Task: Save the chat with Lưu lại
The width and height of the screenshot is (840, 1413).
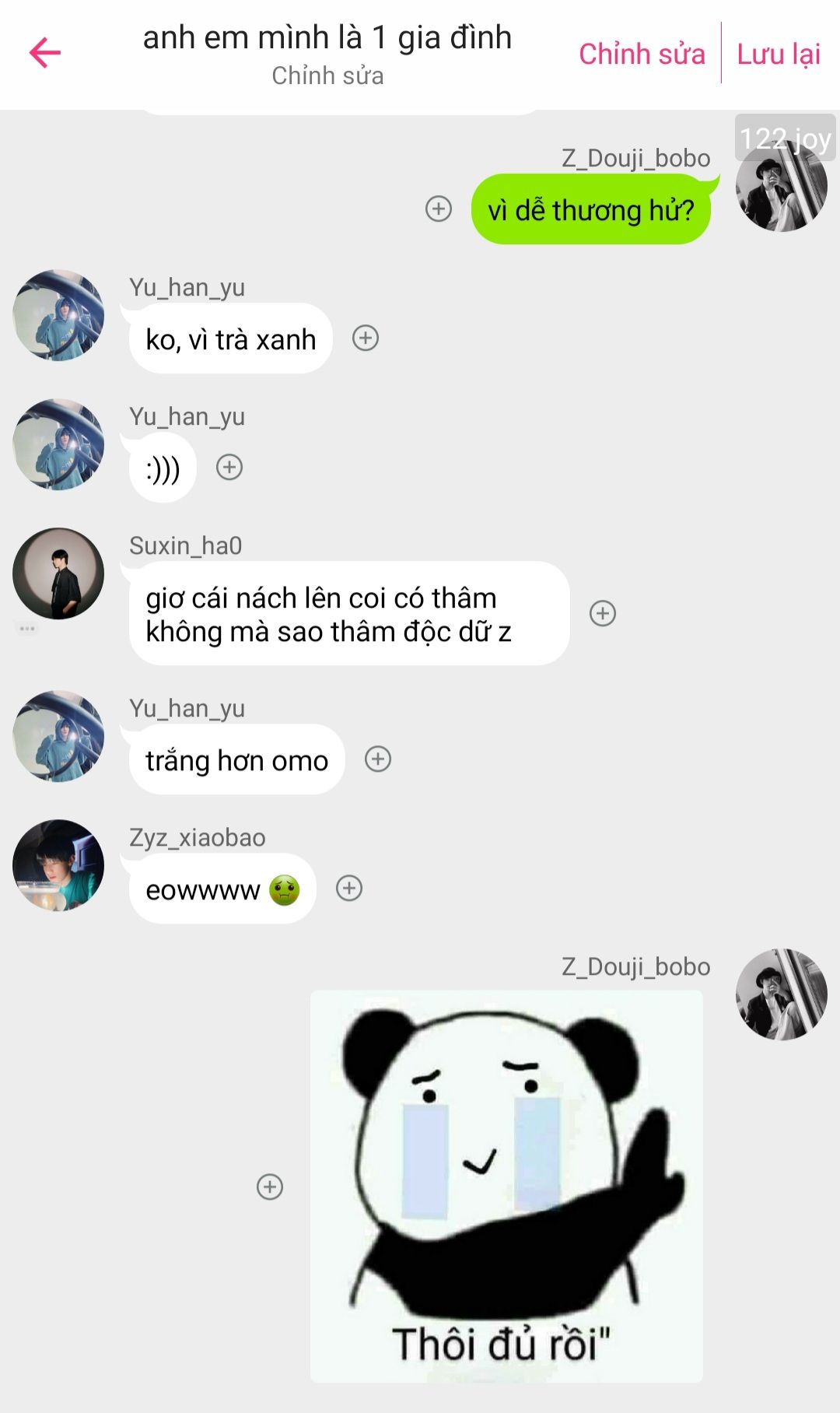Action: click(x=779, y=54)
